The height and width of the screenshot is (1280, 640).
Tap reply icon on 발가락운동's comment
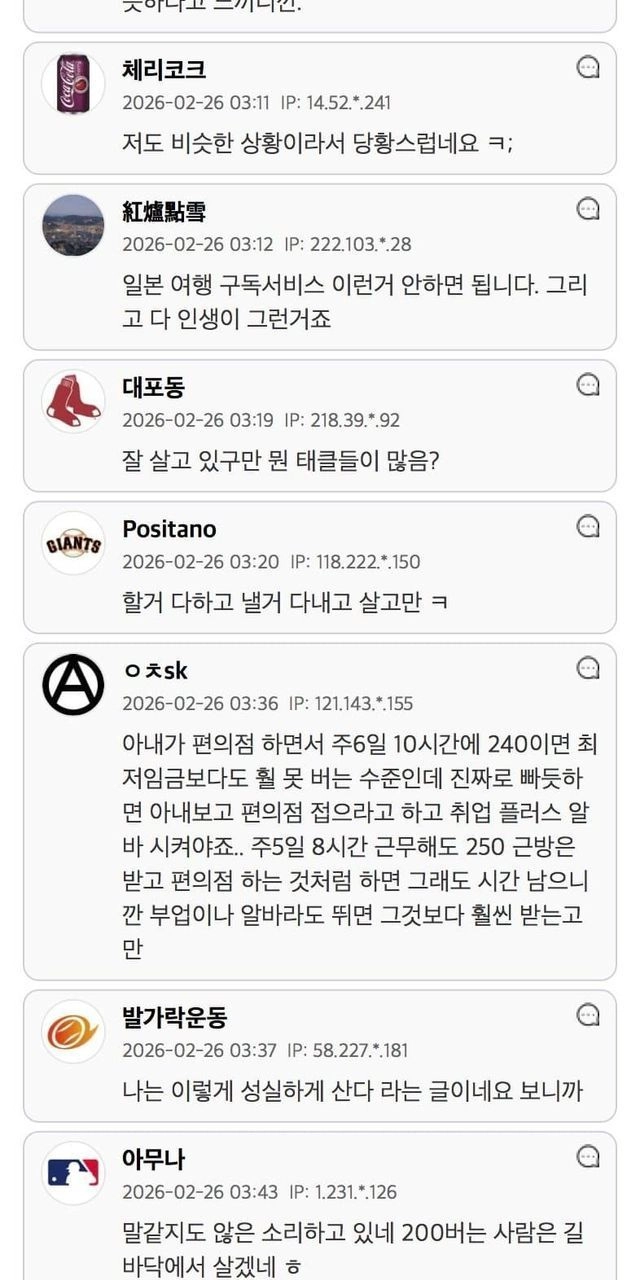589,1016
